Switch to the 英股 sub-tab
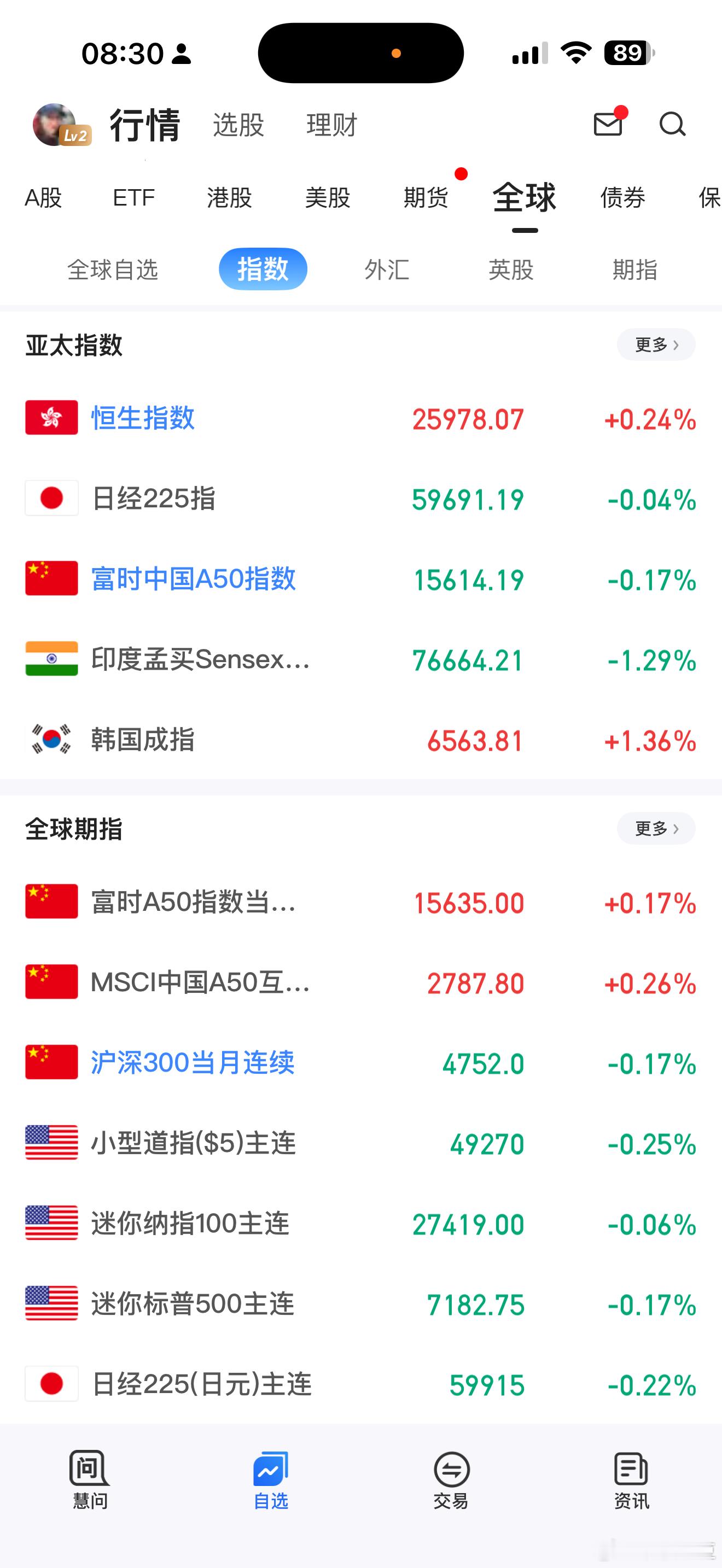This screenshot has height=1568, width=722. point(511,268)
